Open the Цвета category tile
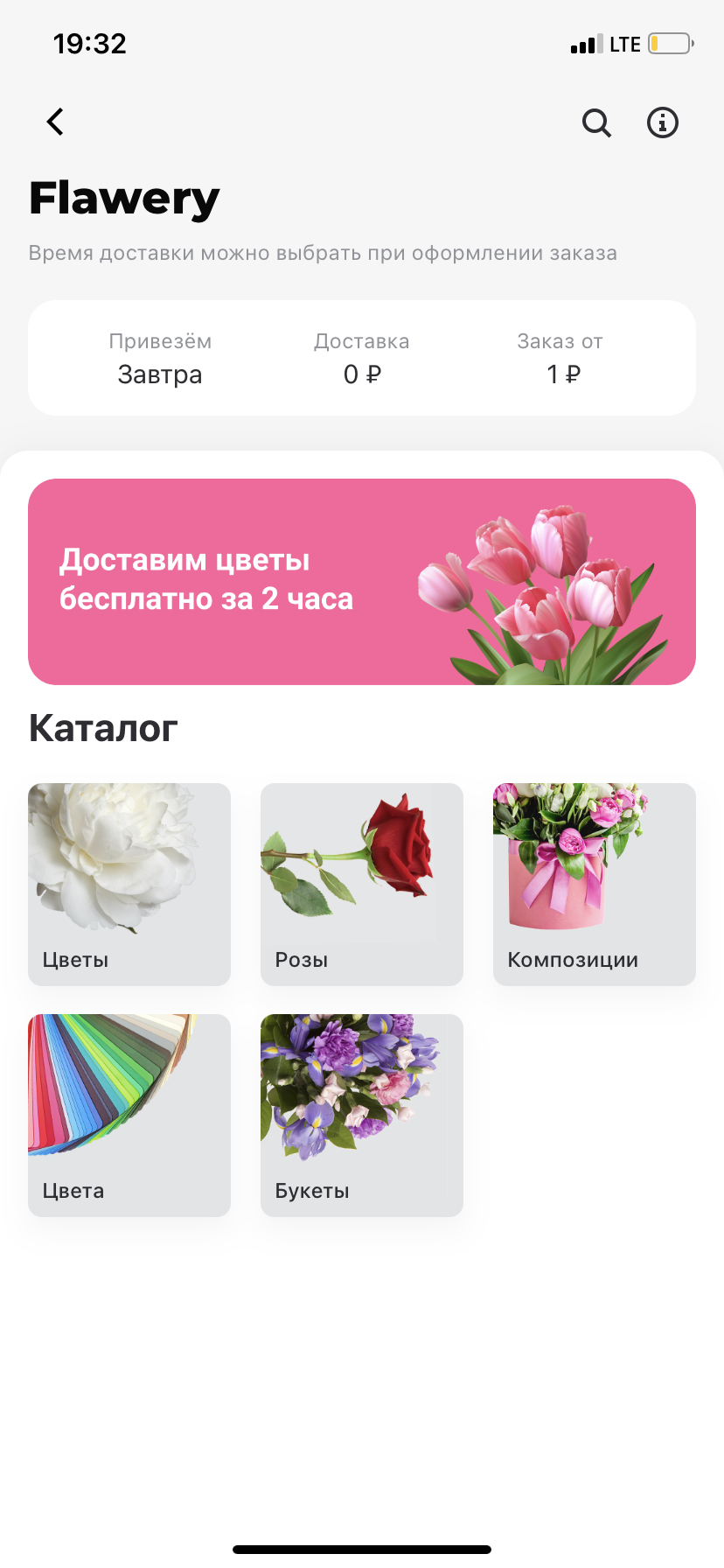Image resolution: width=724 pixels, height=1568 pixels. (129, 1115)
